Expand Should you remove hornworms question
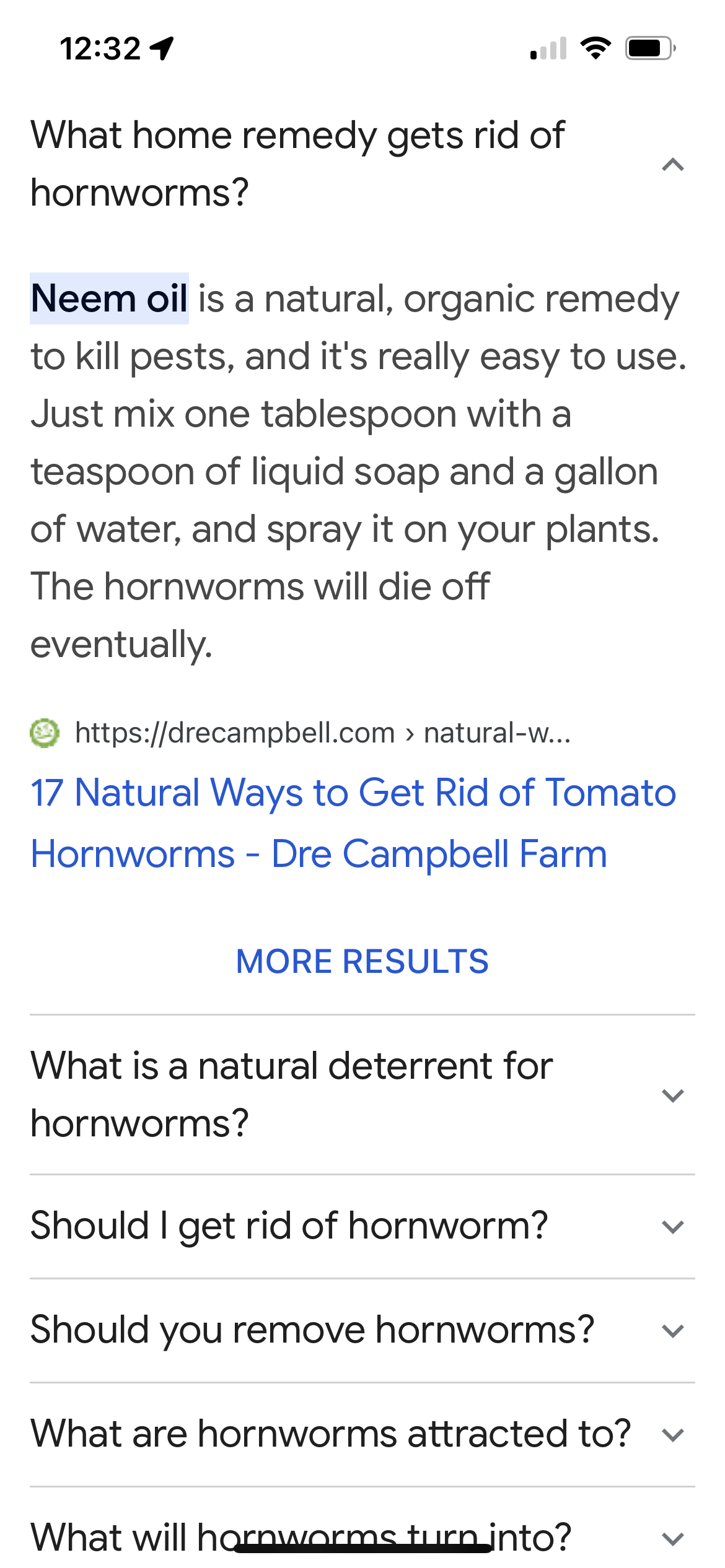 [x=672, y=1330]
